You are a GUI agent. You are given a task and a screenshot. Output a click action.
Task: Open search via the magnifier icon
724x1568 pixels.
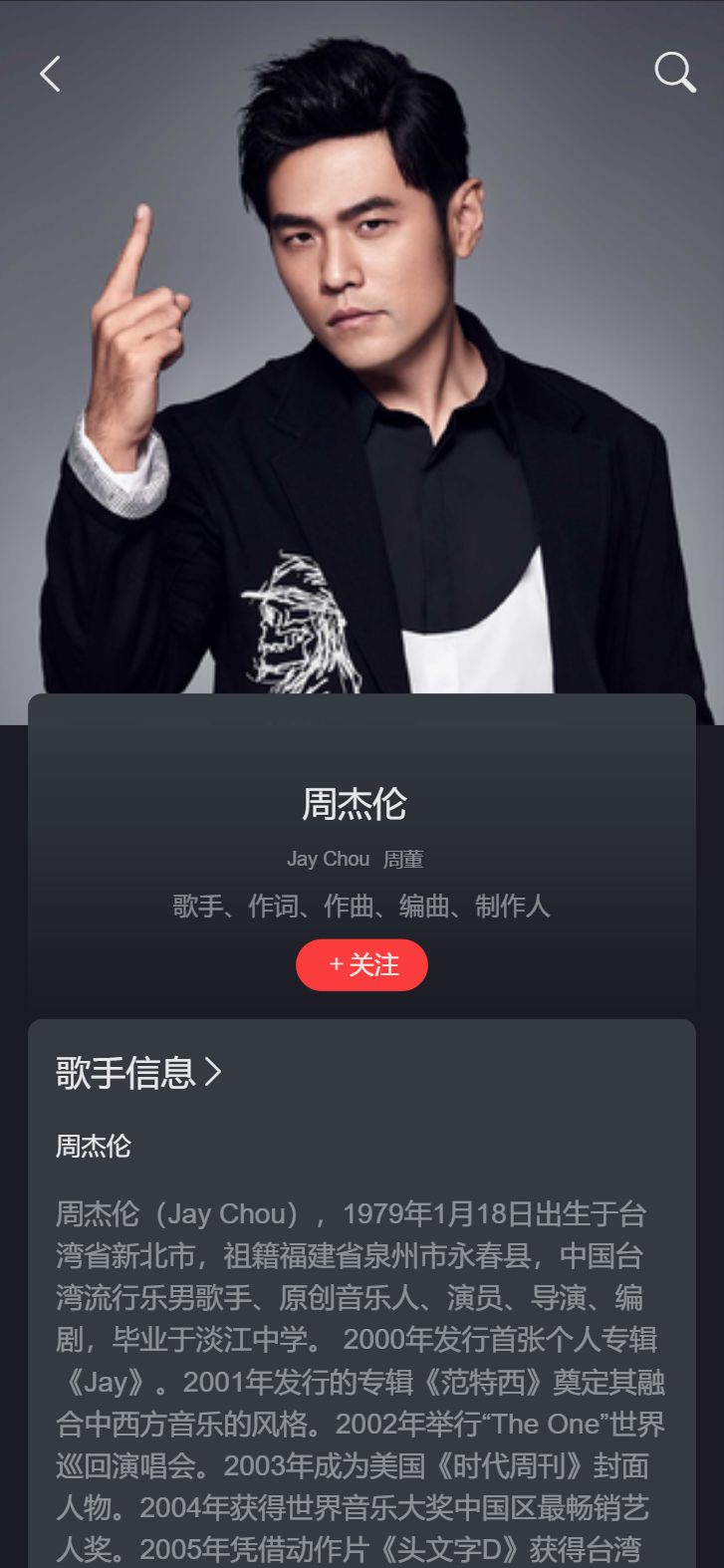point(674,73)
